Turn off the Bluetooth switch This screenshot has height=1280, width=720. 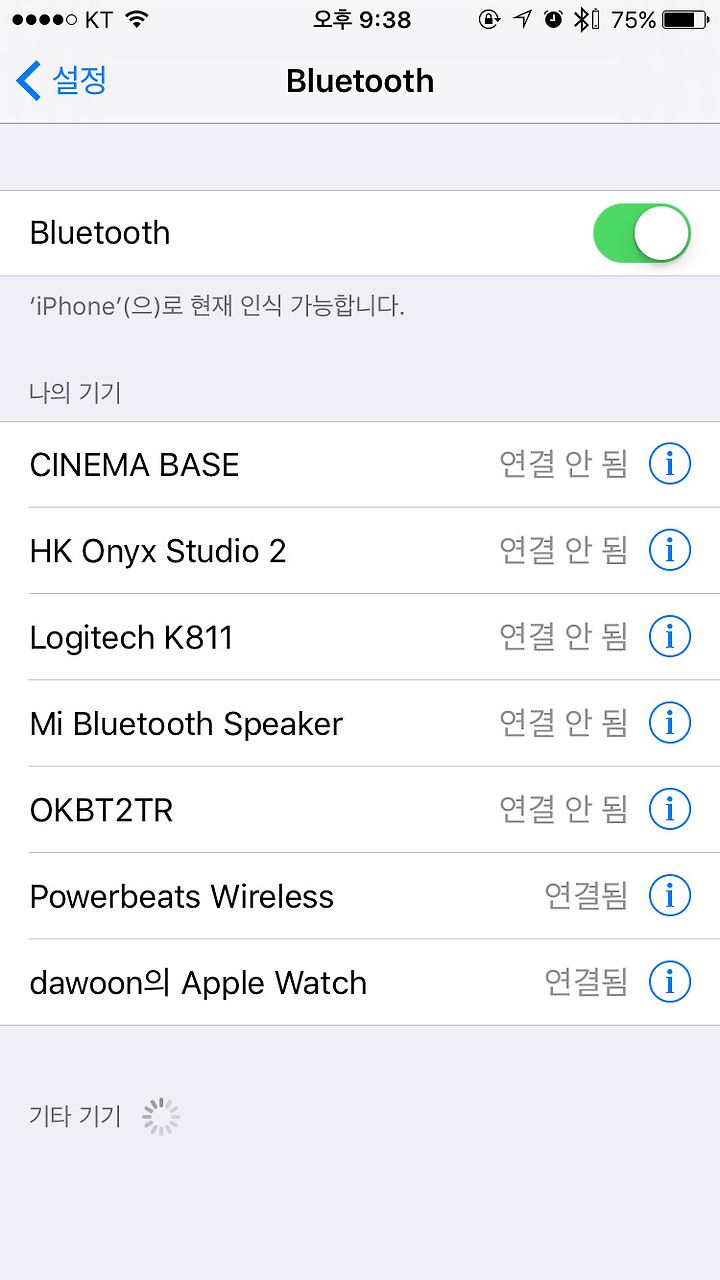pos(641,233)
